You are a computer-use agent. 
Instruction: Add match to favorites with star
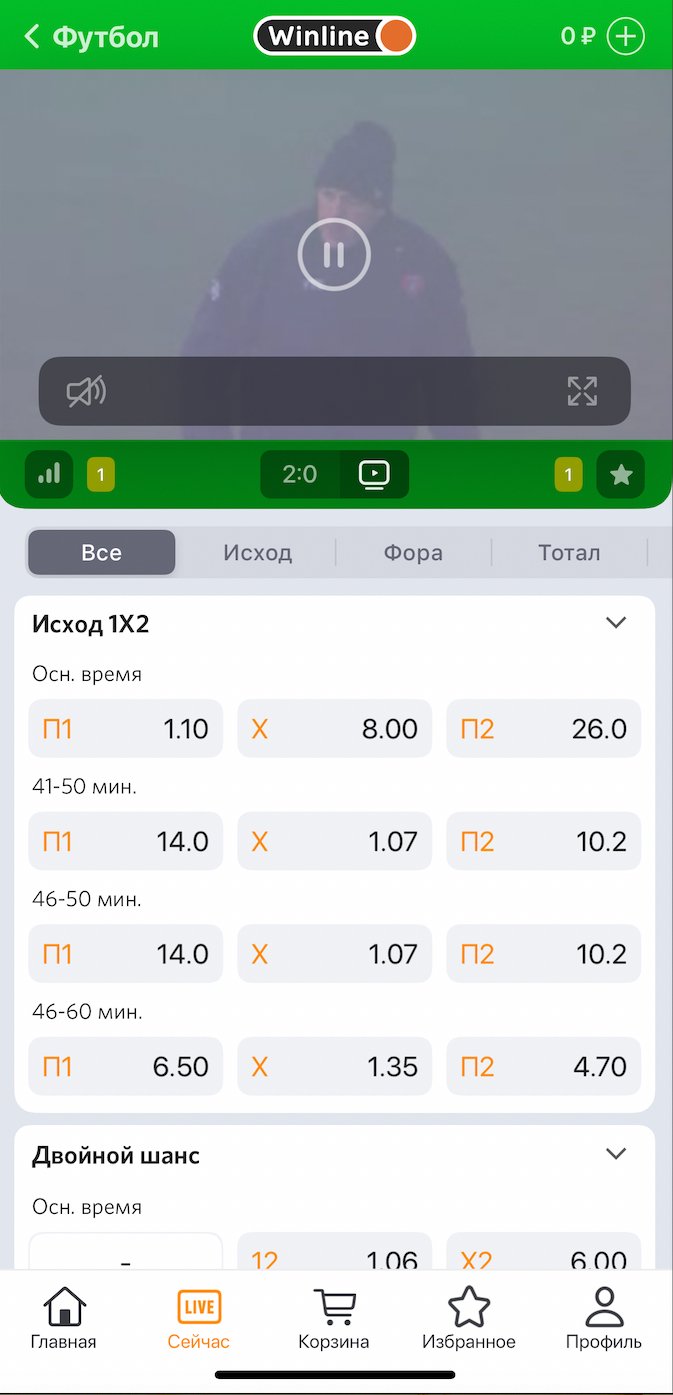(x=621, y=474)
